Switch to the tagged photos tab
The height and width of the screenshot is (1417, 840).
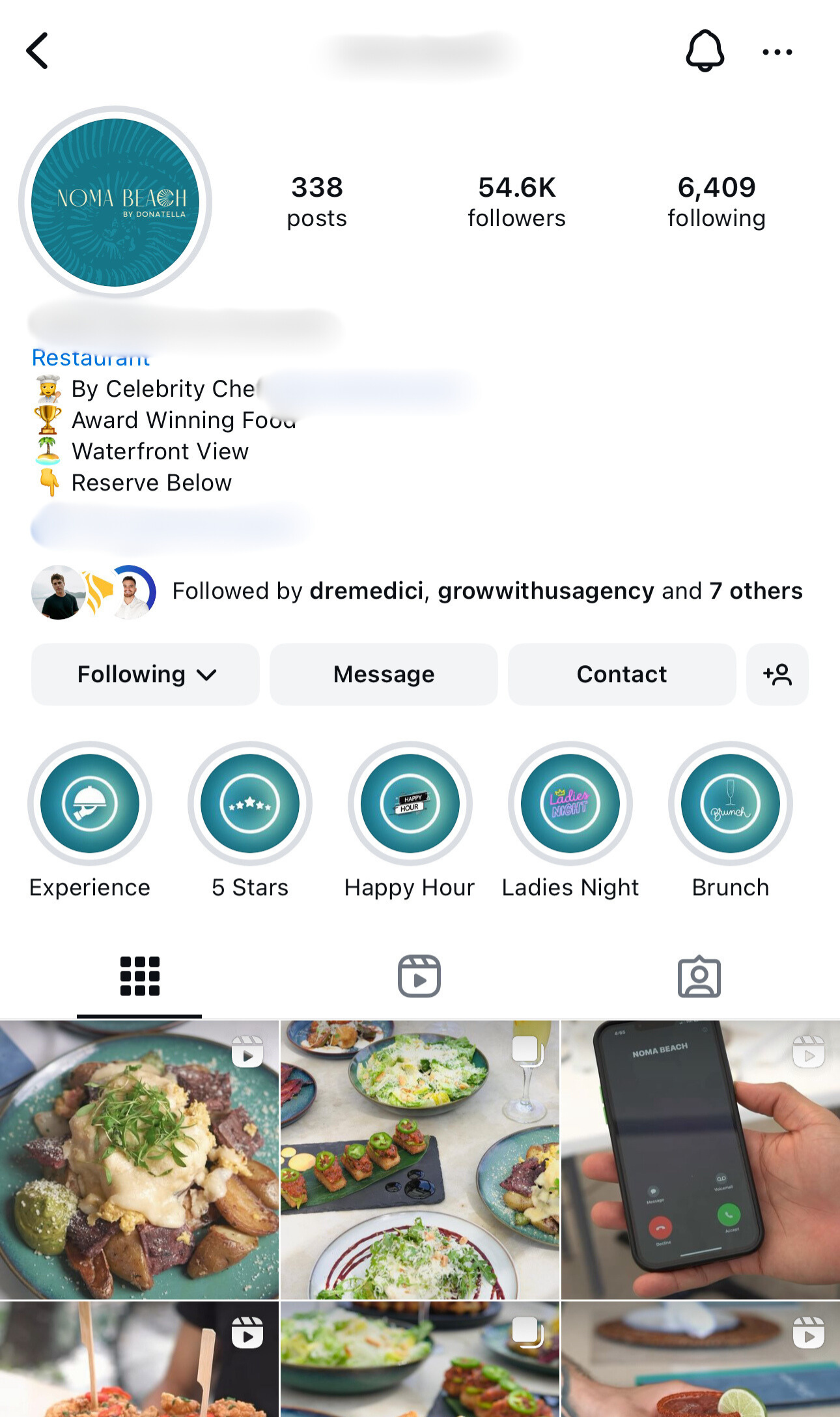point(699,977)
